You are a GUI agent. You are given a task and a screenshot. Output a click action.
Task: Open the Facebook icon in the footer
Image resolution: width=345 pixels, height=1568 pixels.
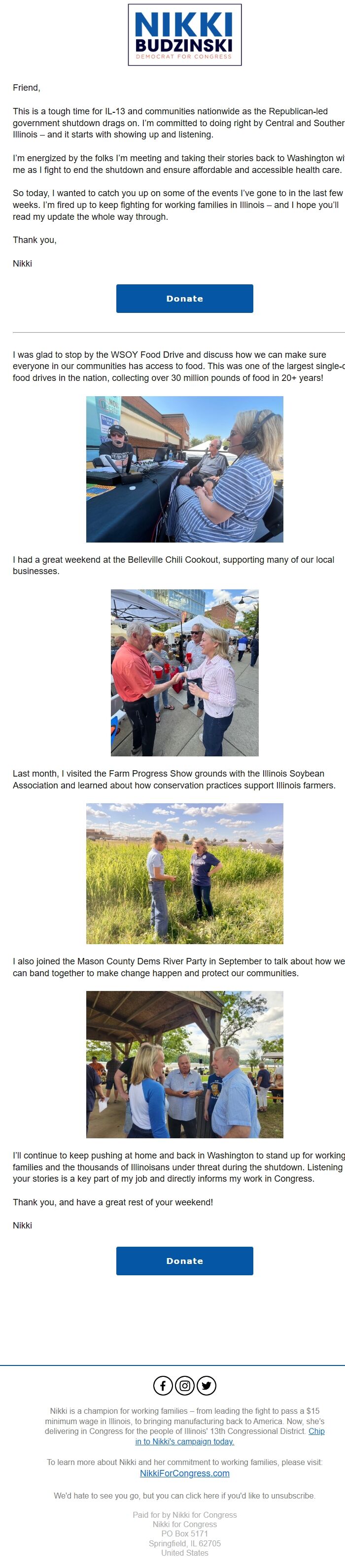tap(163, 1386)
